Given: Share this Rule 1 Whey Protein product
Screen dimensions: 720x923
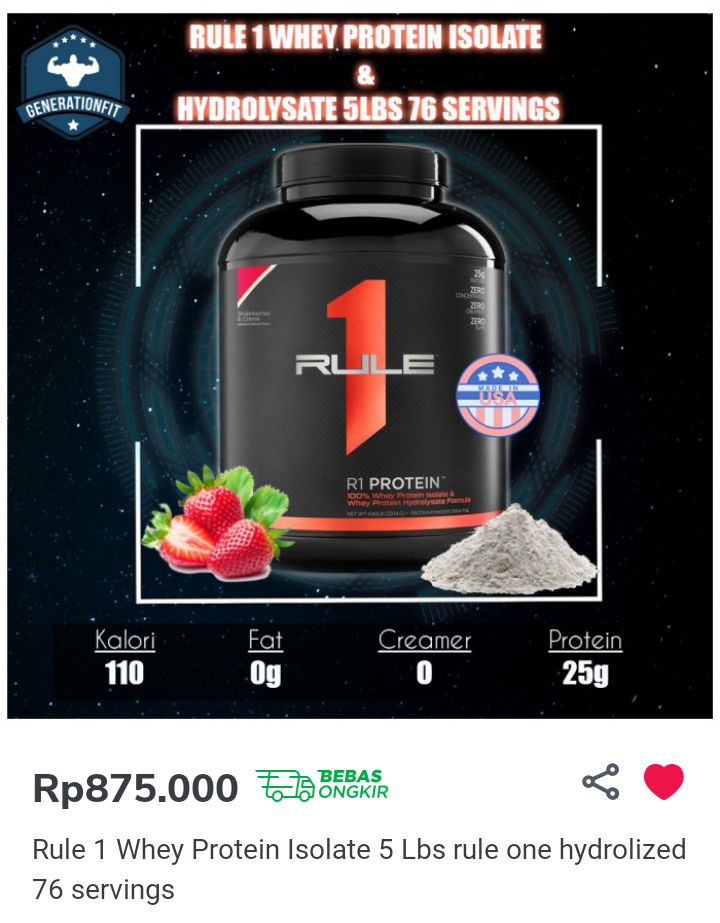Looking at the screenshot, I should click(600, 782).
